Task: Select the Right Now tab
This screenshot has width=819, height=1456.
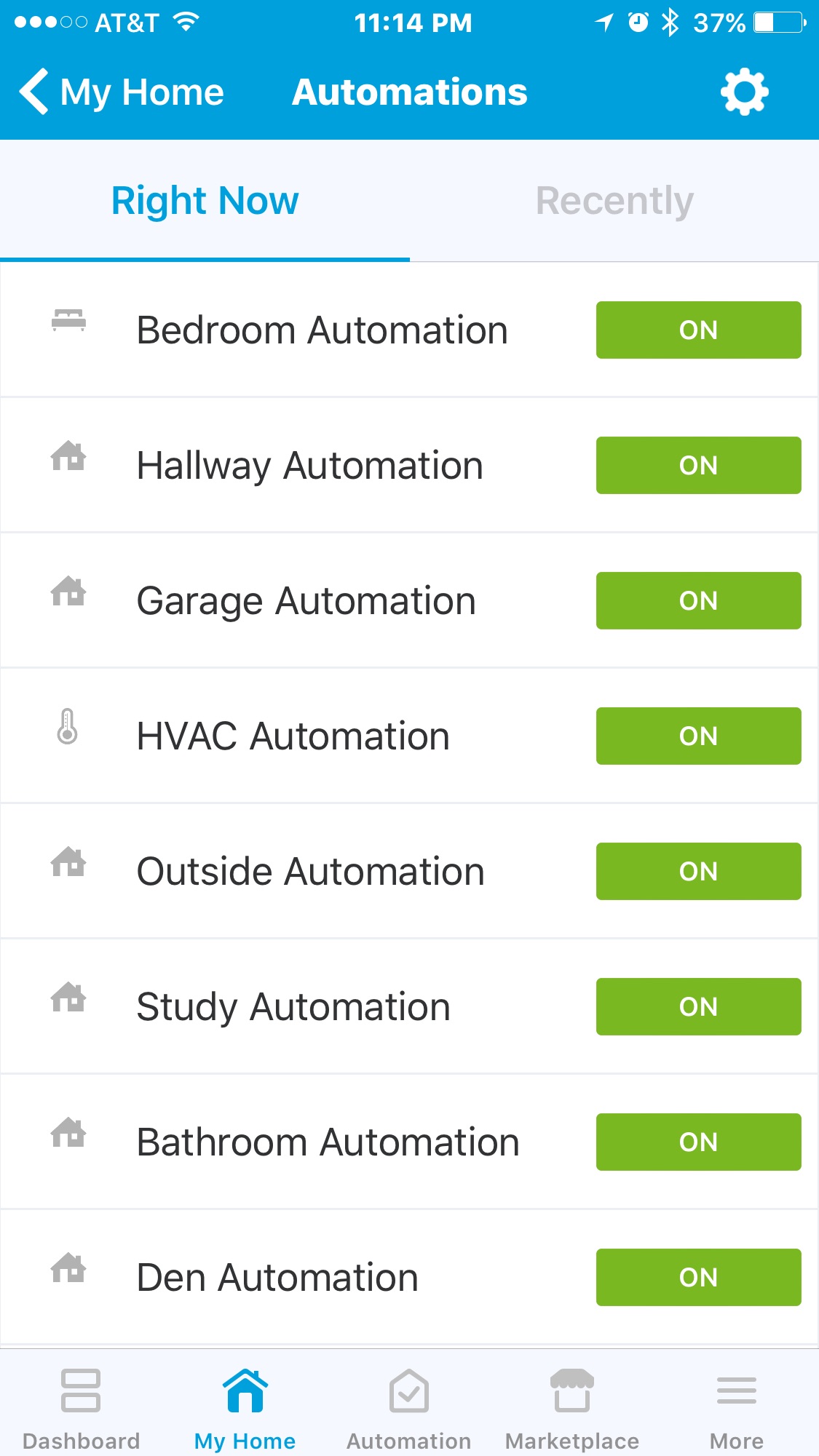Action: tap(205, 201)
